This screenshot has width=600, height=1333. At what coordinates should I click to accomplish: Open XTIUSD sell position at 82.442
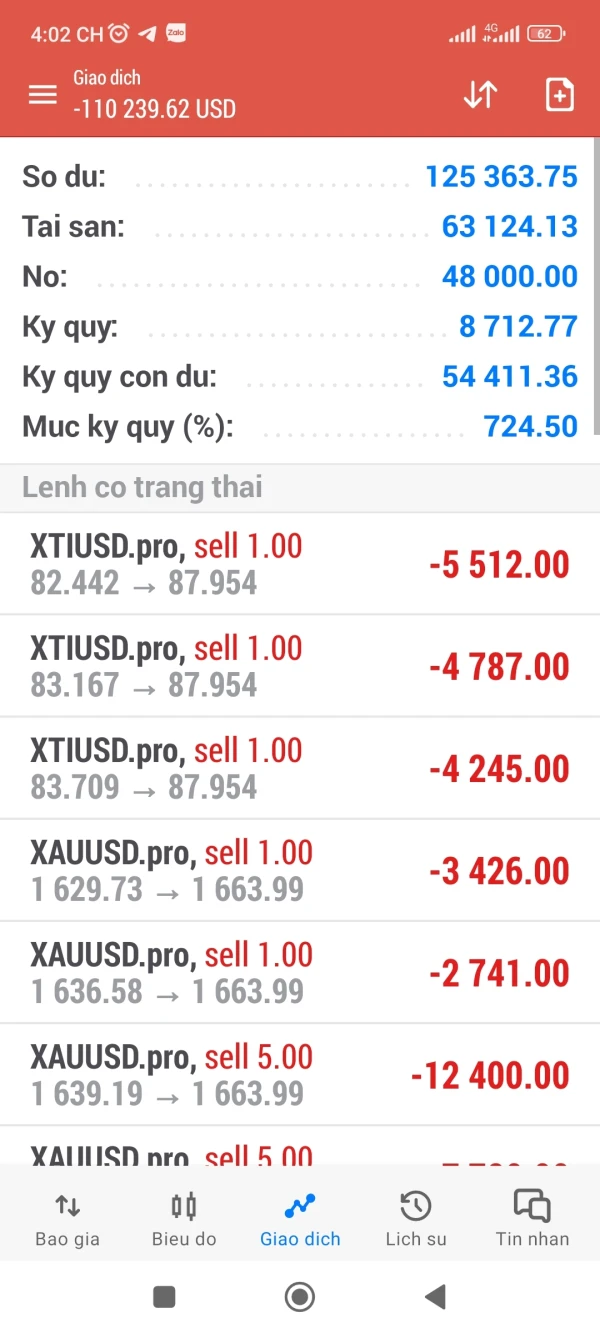pyautogui.click(x=300, y=564)
